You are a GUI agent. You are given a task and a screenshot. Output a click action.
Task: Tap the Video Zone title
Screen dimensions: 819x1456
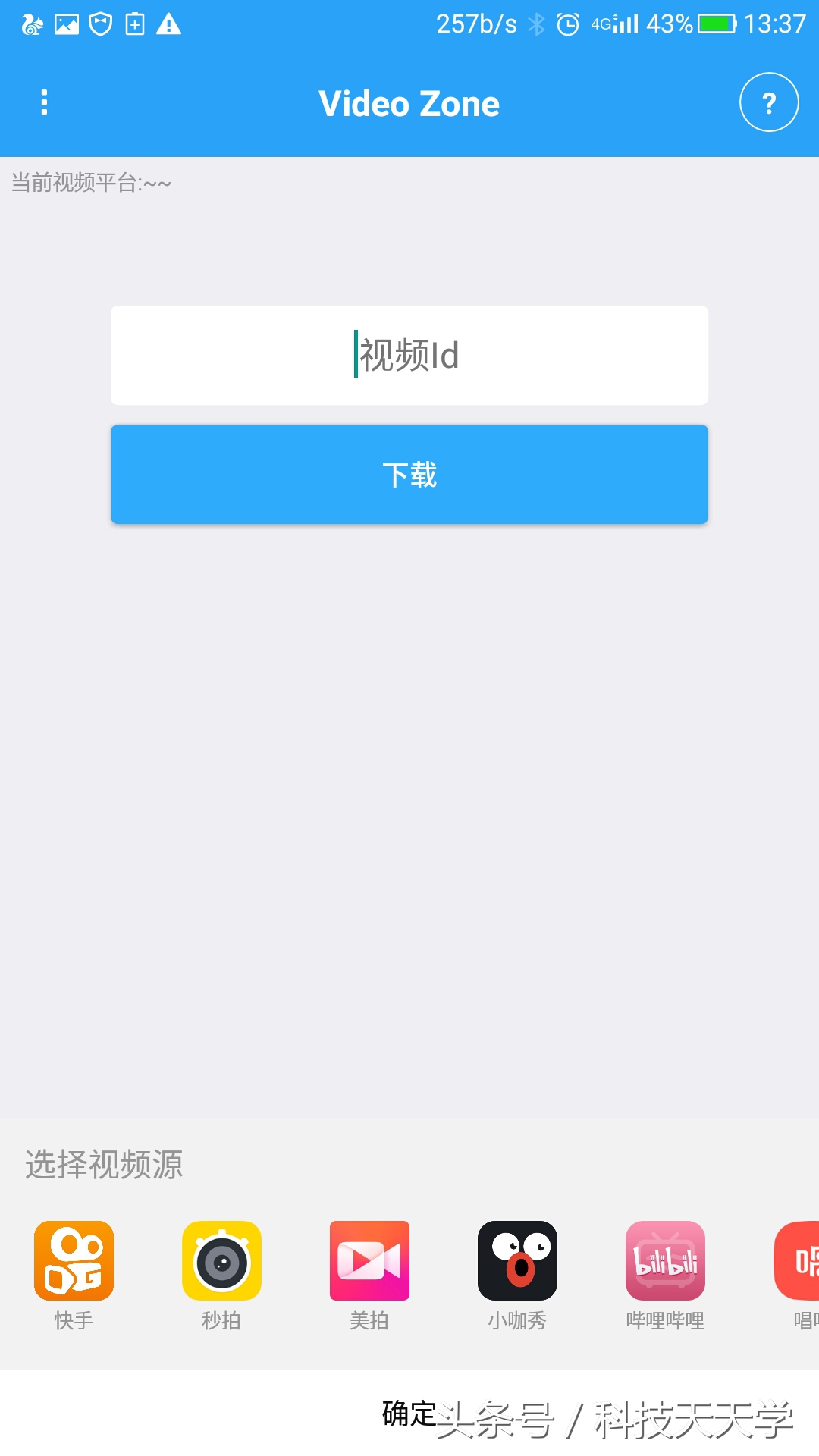[x=409, y=102]
